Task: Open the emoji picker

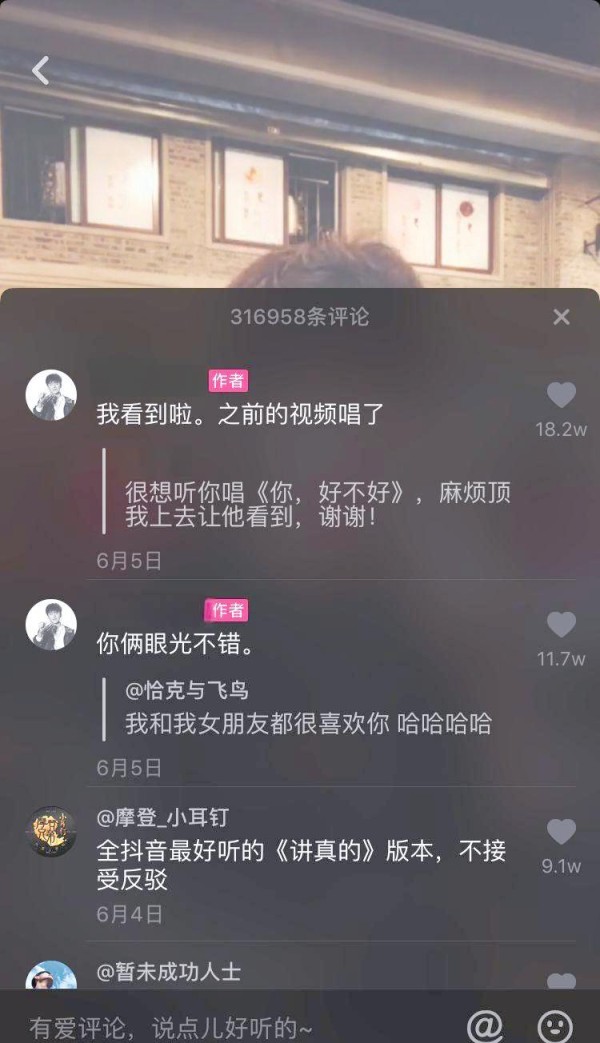Action: (x=555, y=1026)
